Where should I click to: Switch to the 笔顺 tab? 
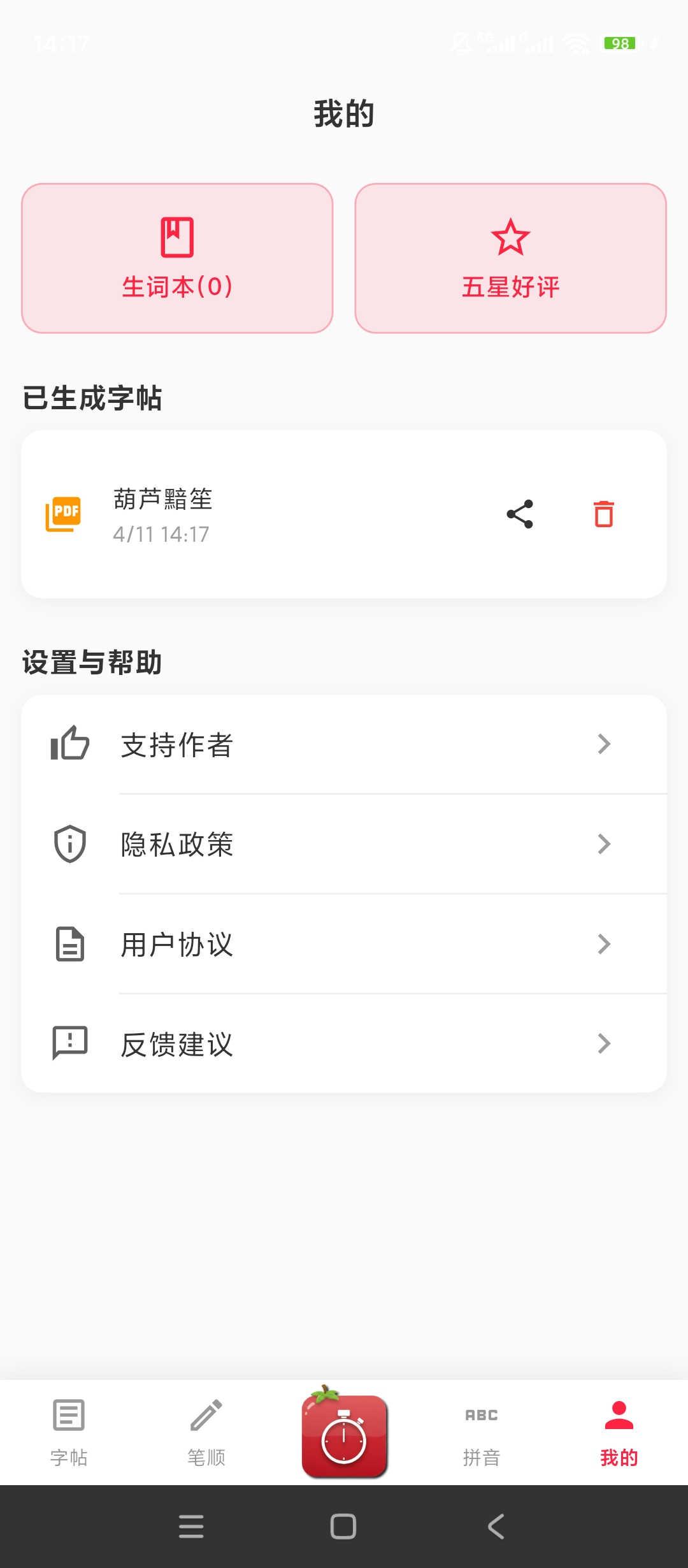tap(206, 1432)
